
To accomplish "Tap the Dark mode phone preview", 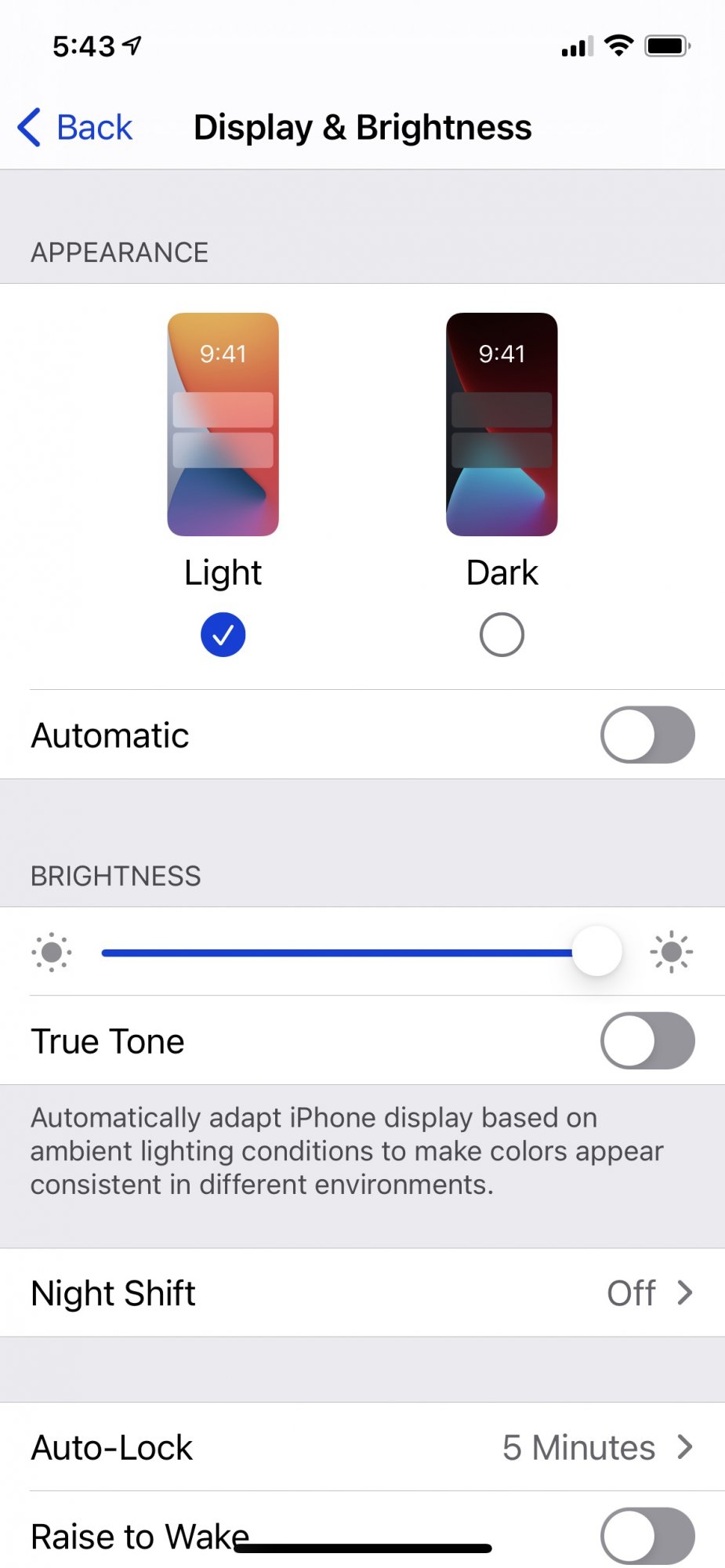I will point(502,424).
